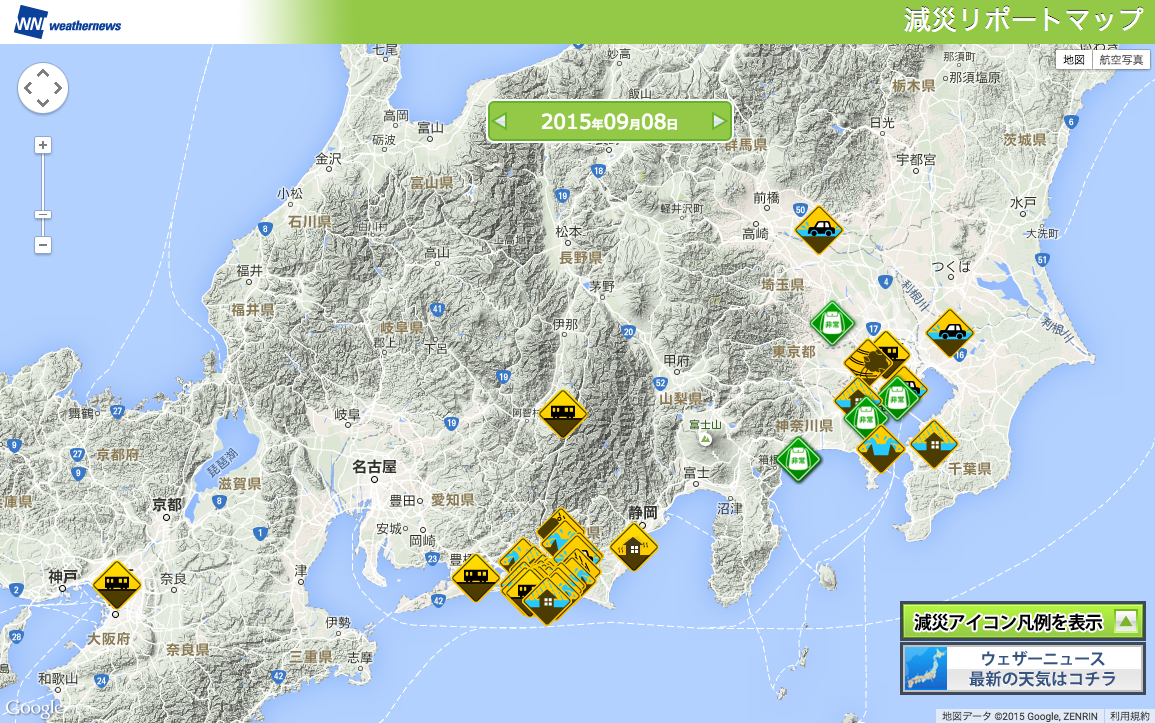This screenshot has width=1155, height=723.
Task: Open the 利用規約 terms link
Action: [1129, 716]
